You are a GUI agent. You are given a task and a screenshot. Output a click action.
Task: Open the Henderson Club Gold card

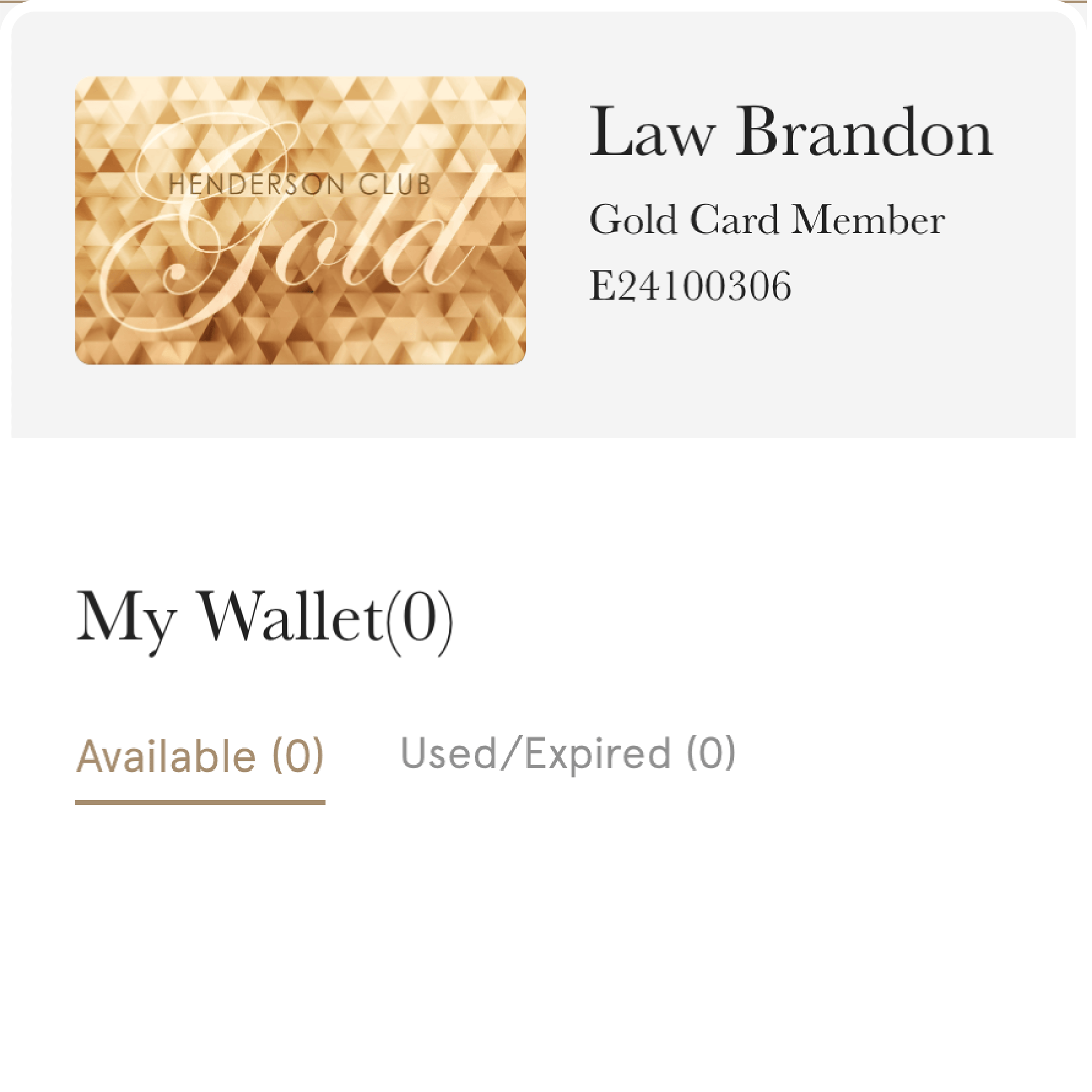pos(300,220)
